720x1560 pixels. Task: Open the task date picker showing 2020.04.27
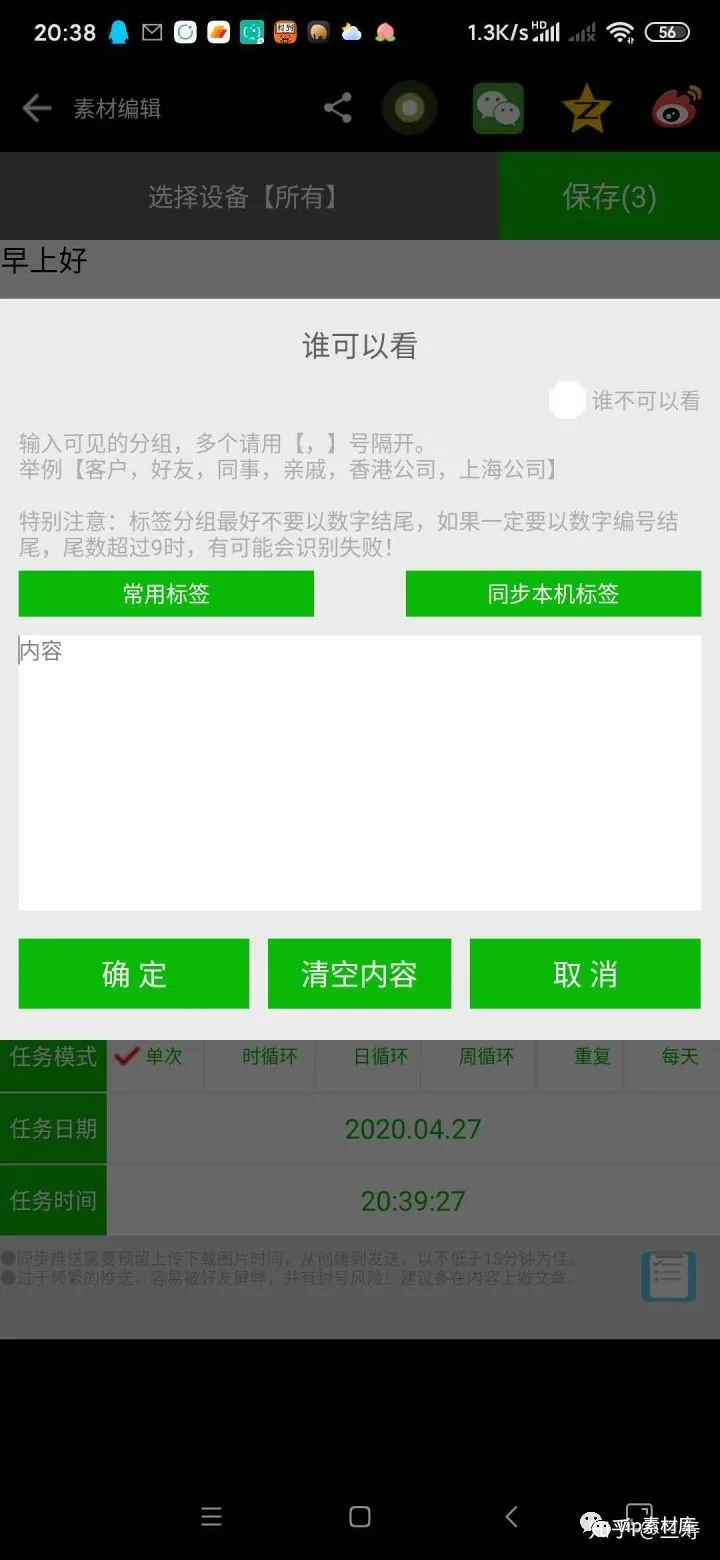point(413,1128)
